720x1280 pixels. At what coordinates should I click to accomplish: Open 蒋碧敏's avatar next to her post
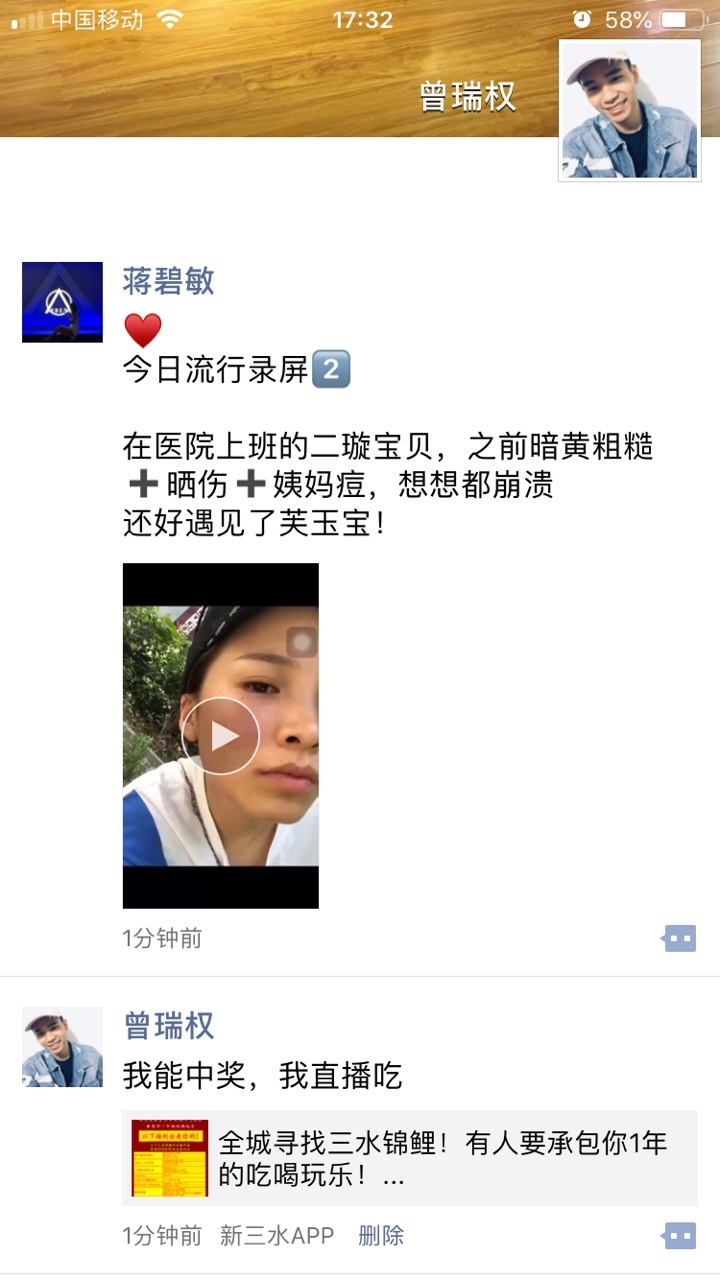click(x=62, y=302)
